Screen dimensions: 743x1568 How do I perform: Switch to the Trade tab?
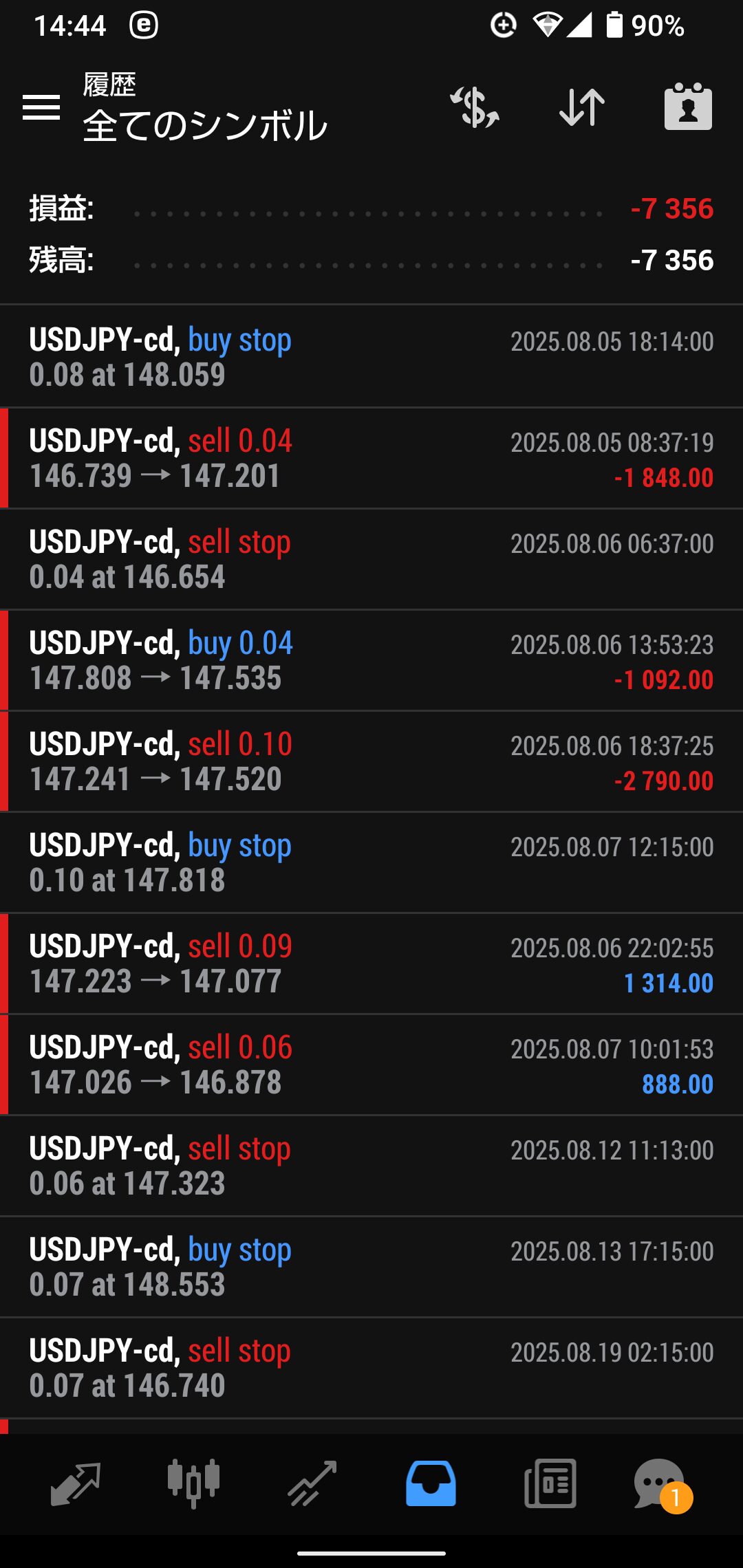(x=312, y=1483)
